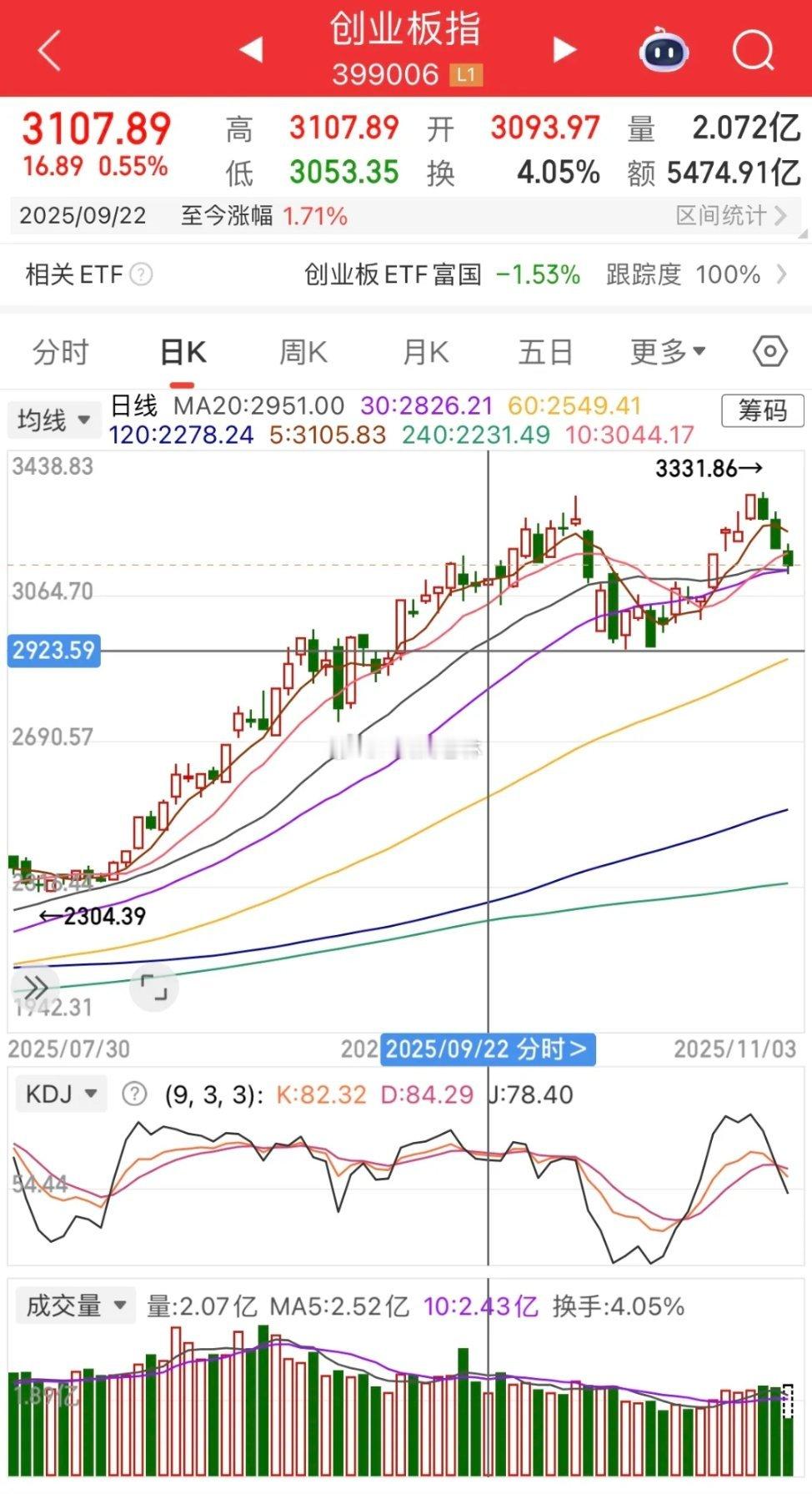Open the 五日 five-day tab
The image size is (812, 1494).
(x=546, y=351)
